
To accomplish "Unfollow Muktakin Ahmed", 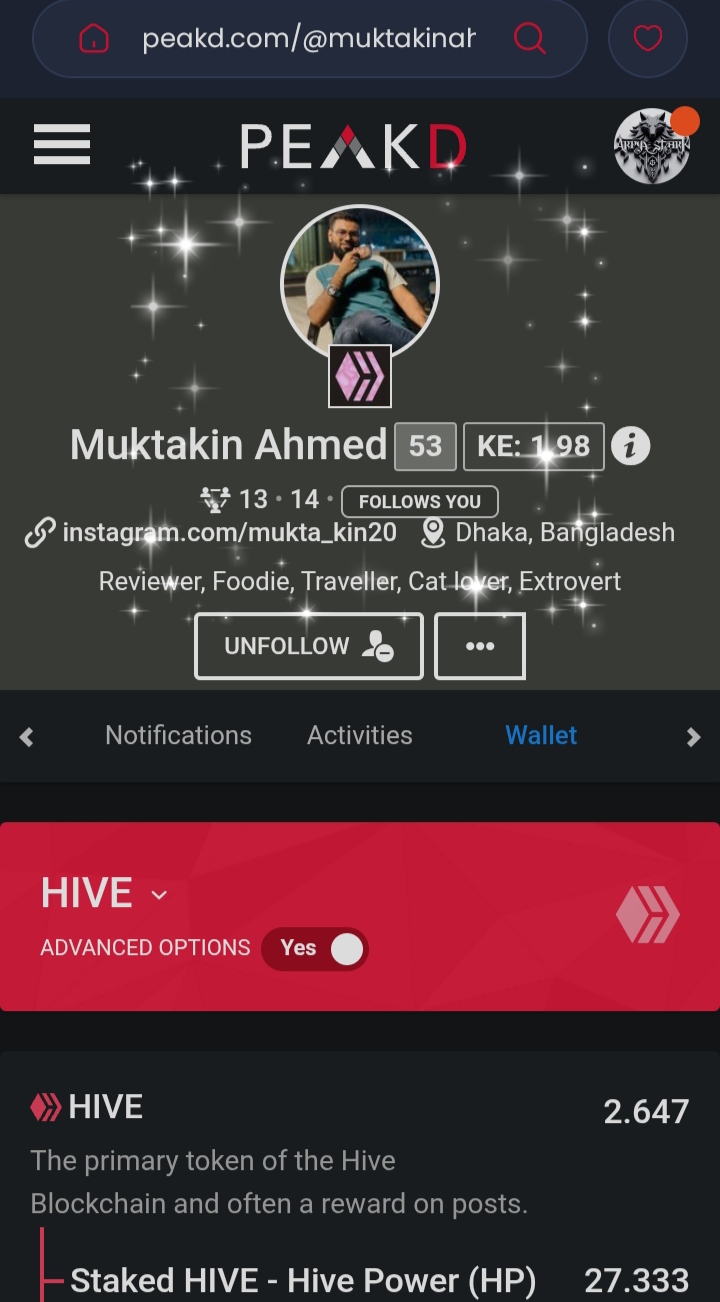I will tap(308, 646).
